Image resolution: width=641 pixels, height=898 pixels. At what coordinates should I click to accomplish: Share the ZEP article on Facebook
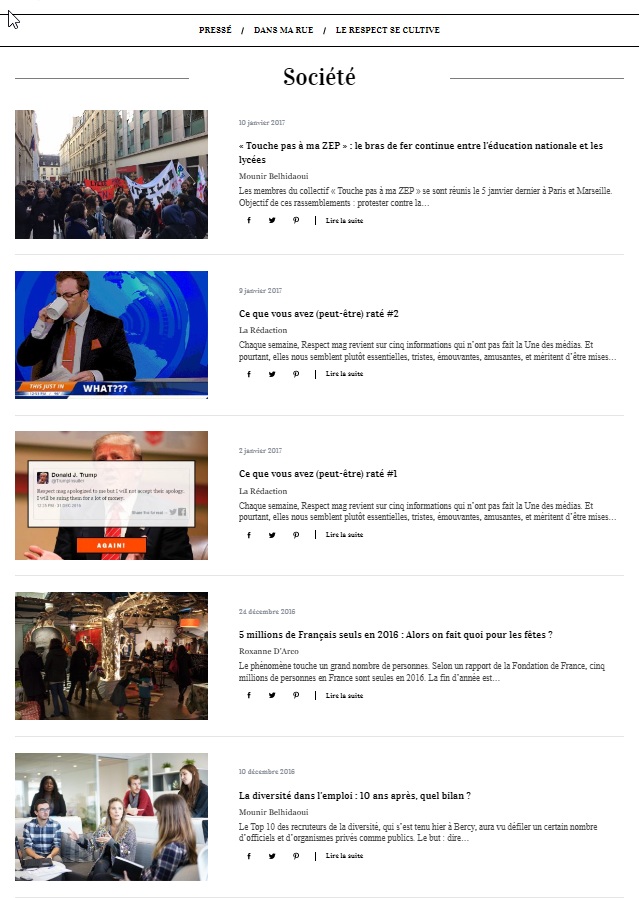pyautogui.click(x=248, y=221)
